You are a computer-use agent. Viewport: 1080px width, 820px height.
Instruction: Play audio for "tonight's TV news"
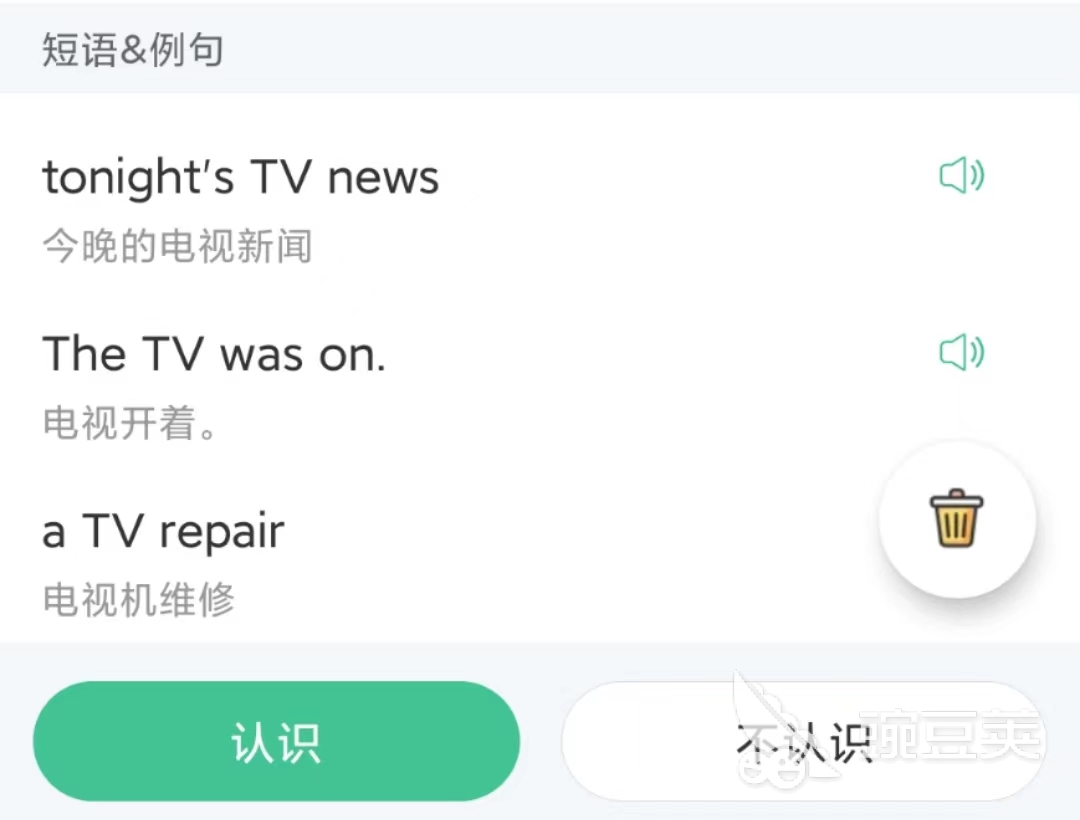961,177
